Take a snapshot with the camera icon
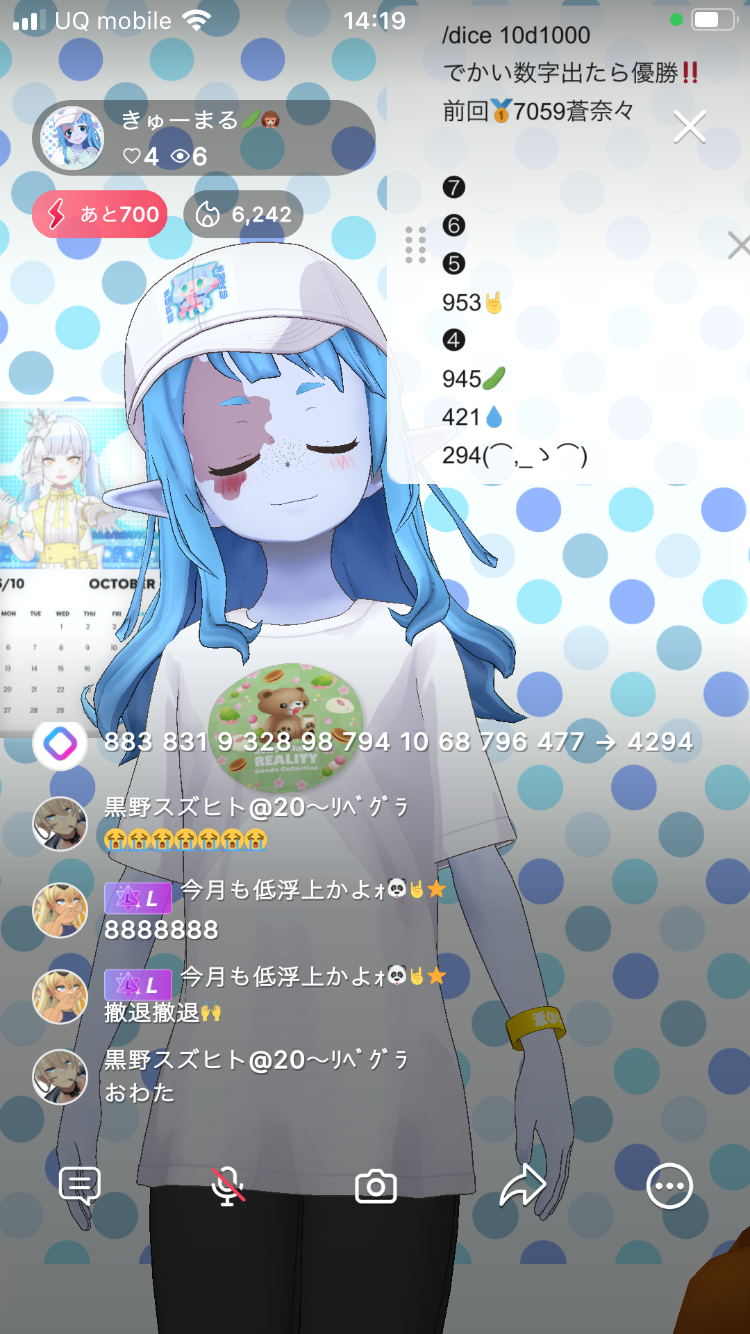Screen dimensions: 750x1334 pyautogui.click(x=376, y=1186)
